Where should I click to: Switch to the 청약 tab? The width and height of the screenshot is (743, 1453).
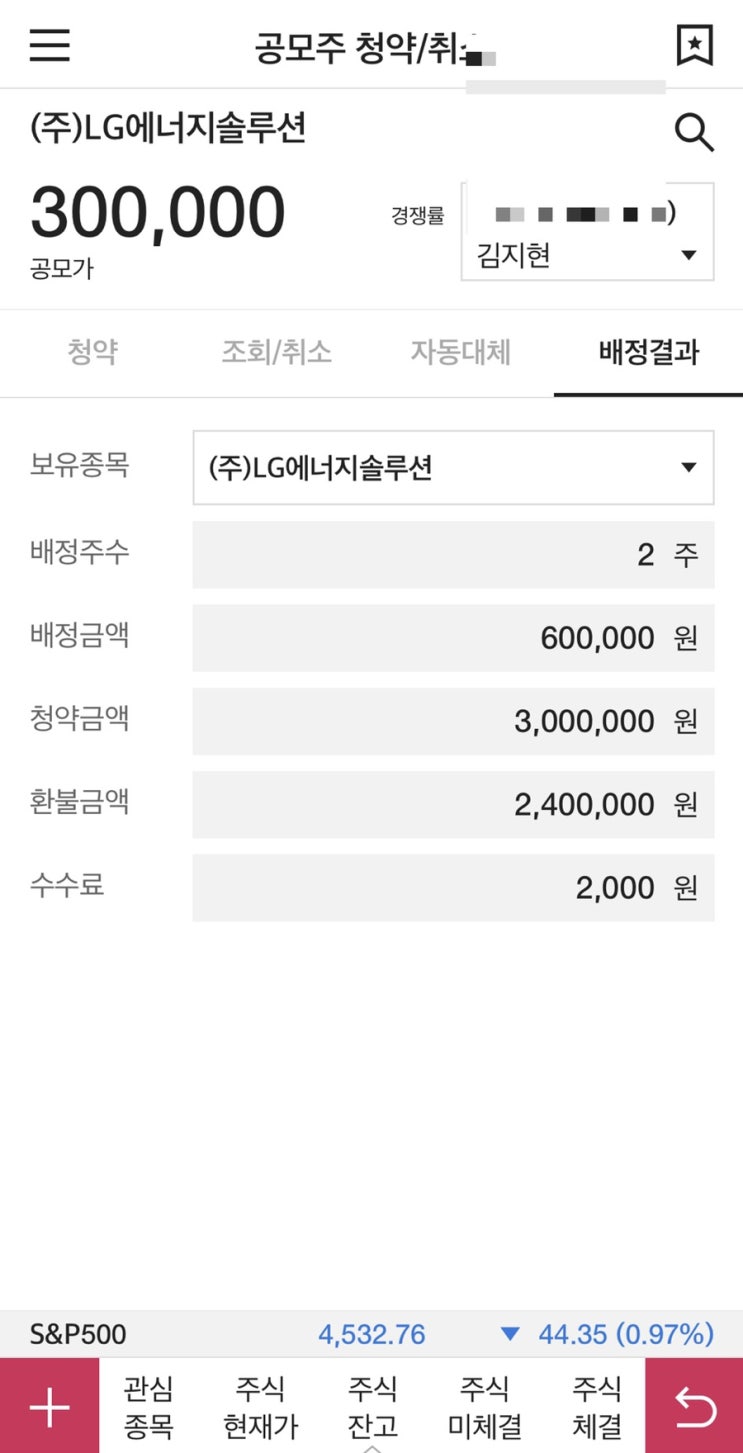(92, 352)
